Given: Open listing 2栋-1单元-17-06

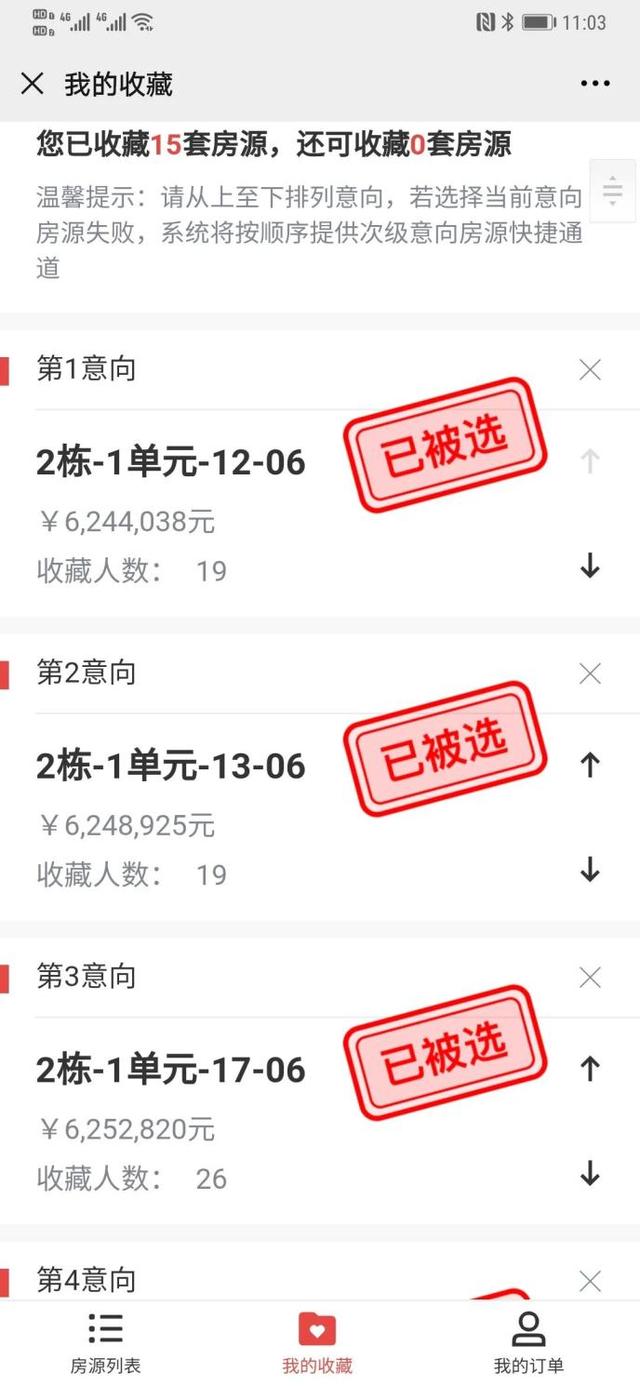Looking at the screenshot, I should click(x=171, y=1071).
